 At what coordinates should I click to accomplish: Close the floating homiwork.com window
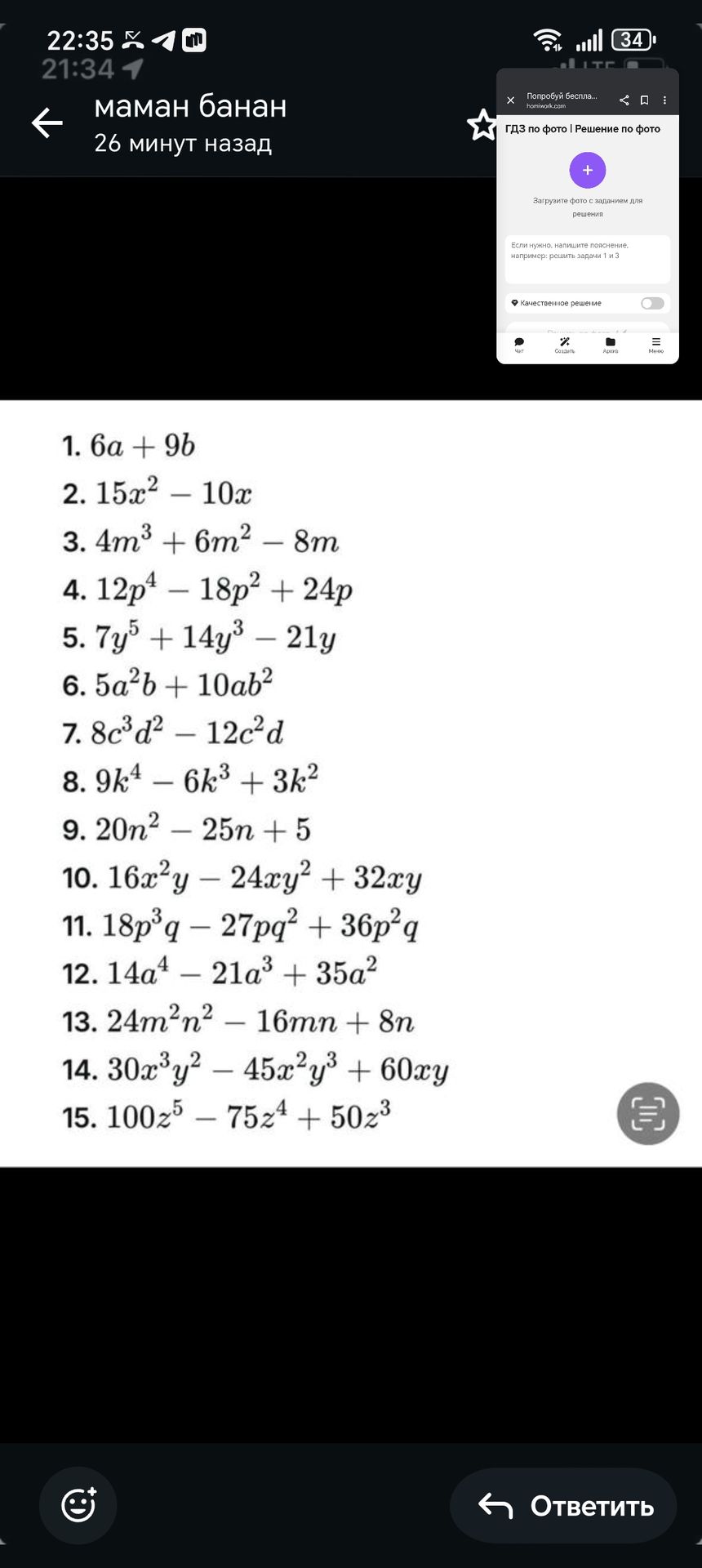tap(511, 100)
